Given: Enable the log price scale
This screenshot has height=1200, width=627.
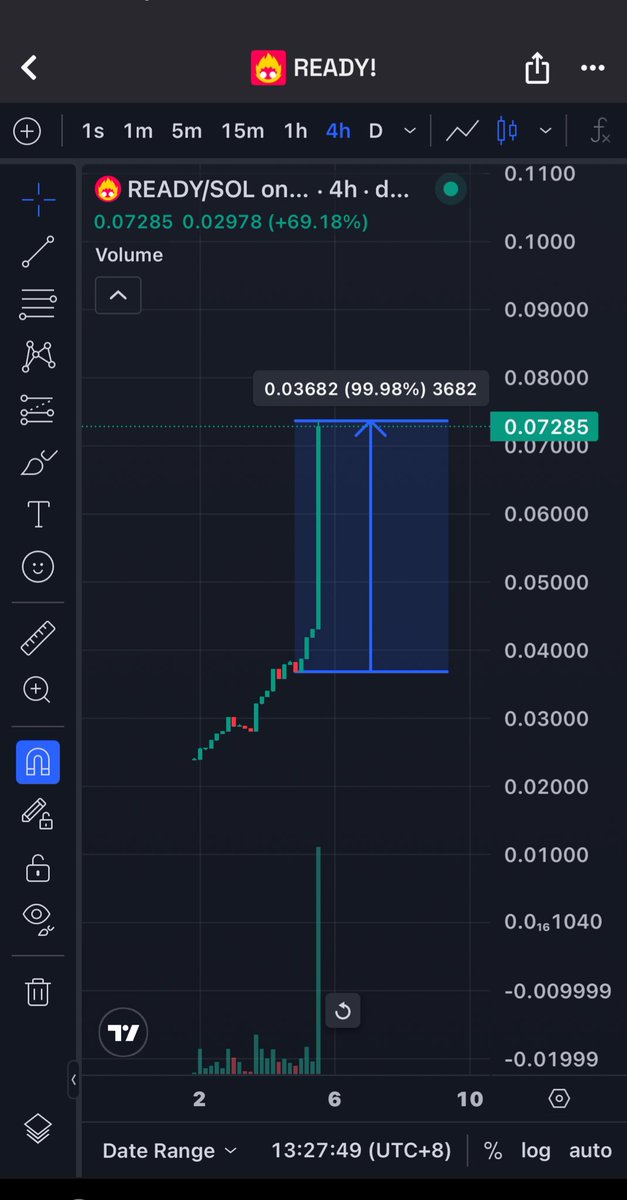Looking at the screenshot, I should click(x=535, y=1151).
